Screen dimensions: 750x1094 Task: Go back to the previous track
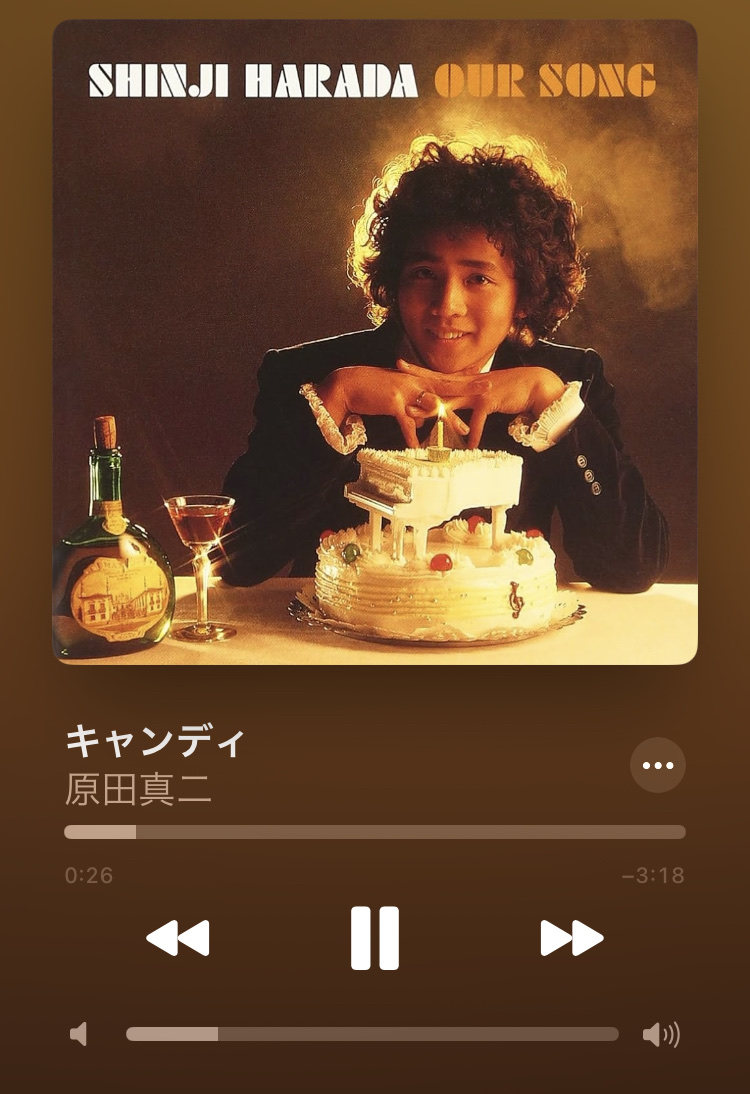(x=178, y=938)
